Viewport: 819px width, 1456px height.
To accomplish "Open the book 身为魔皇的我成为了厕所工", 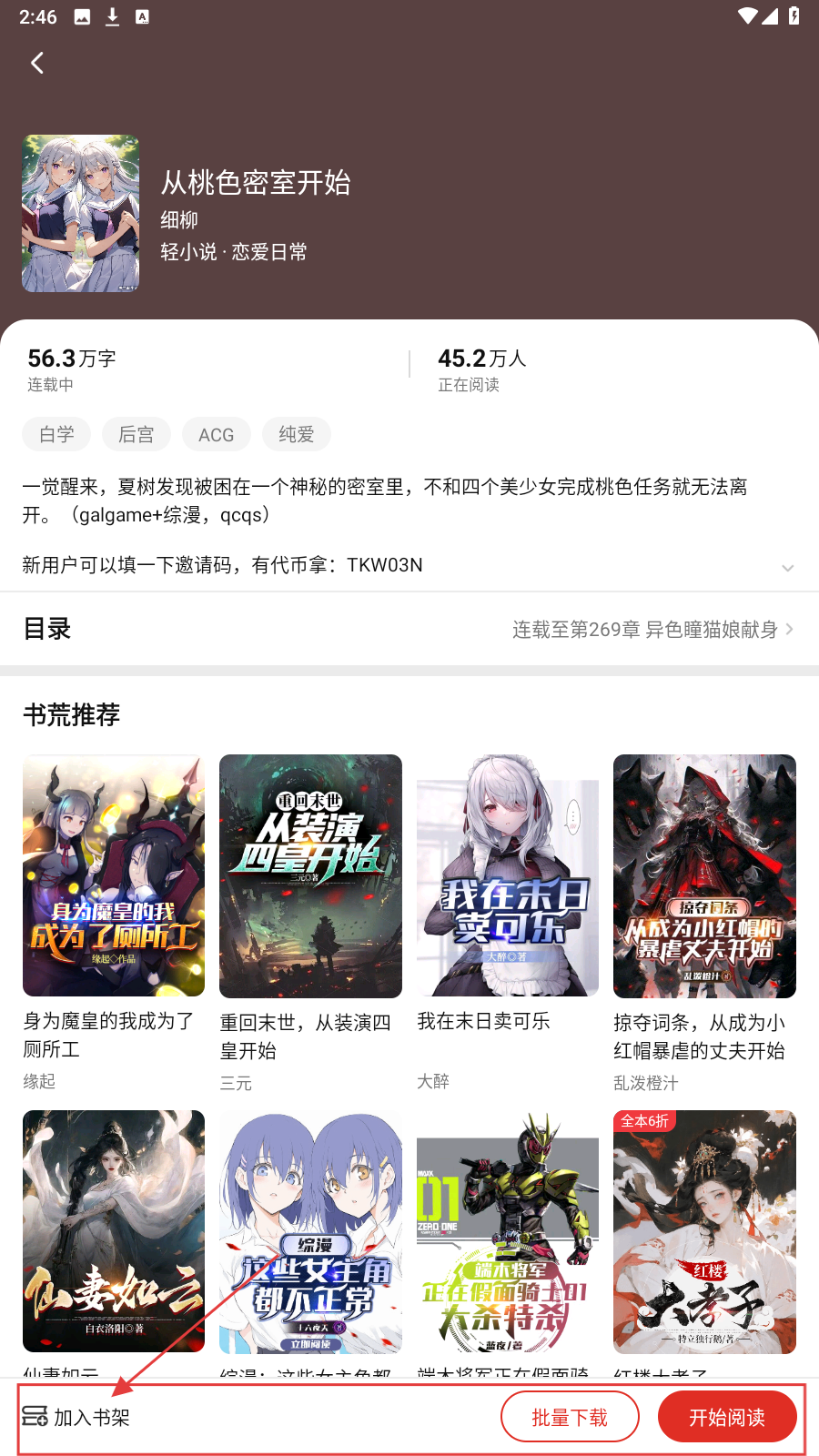I will tap(114, 875).
